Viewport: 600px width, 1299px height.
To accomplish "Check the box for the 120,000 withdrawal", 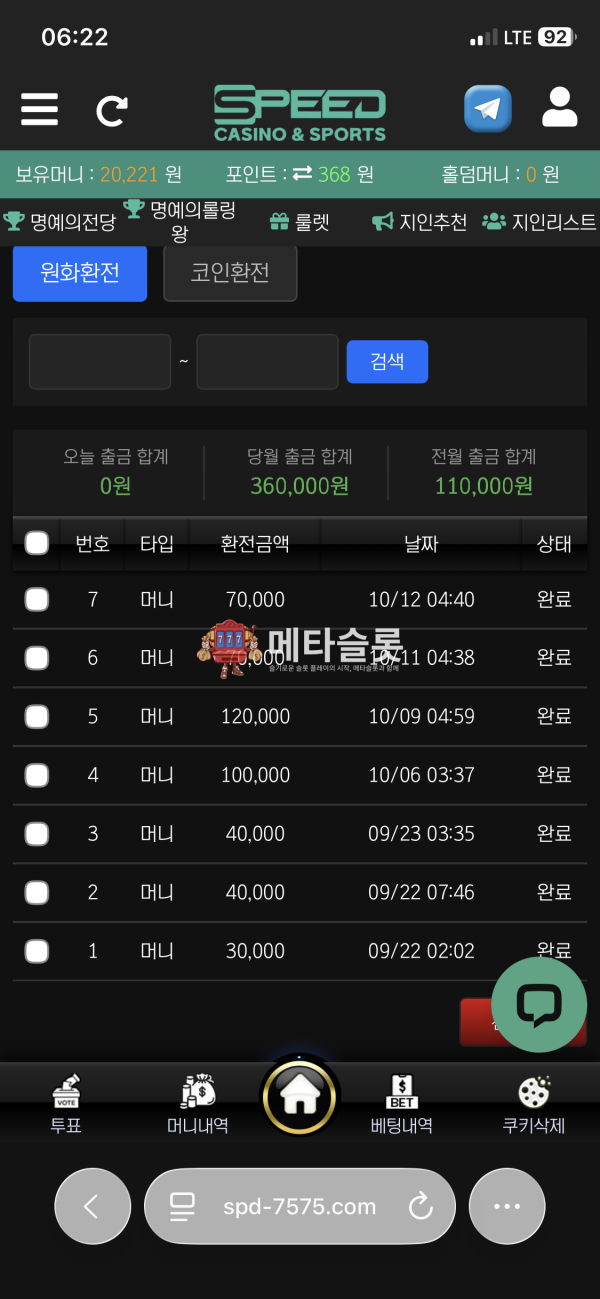I will pos(37,716).
